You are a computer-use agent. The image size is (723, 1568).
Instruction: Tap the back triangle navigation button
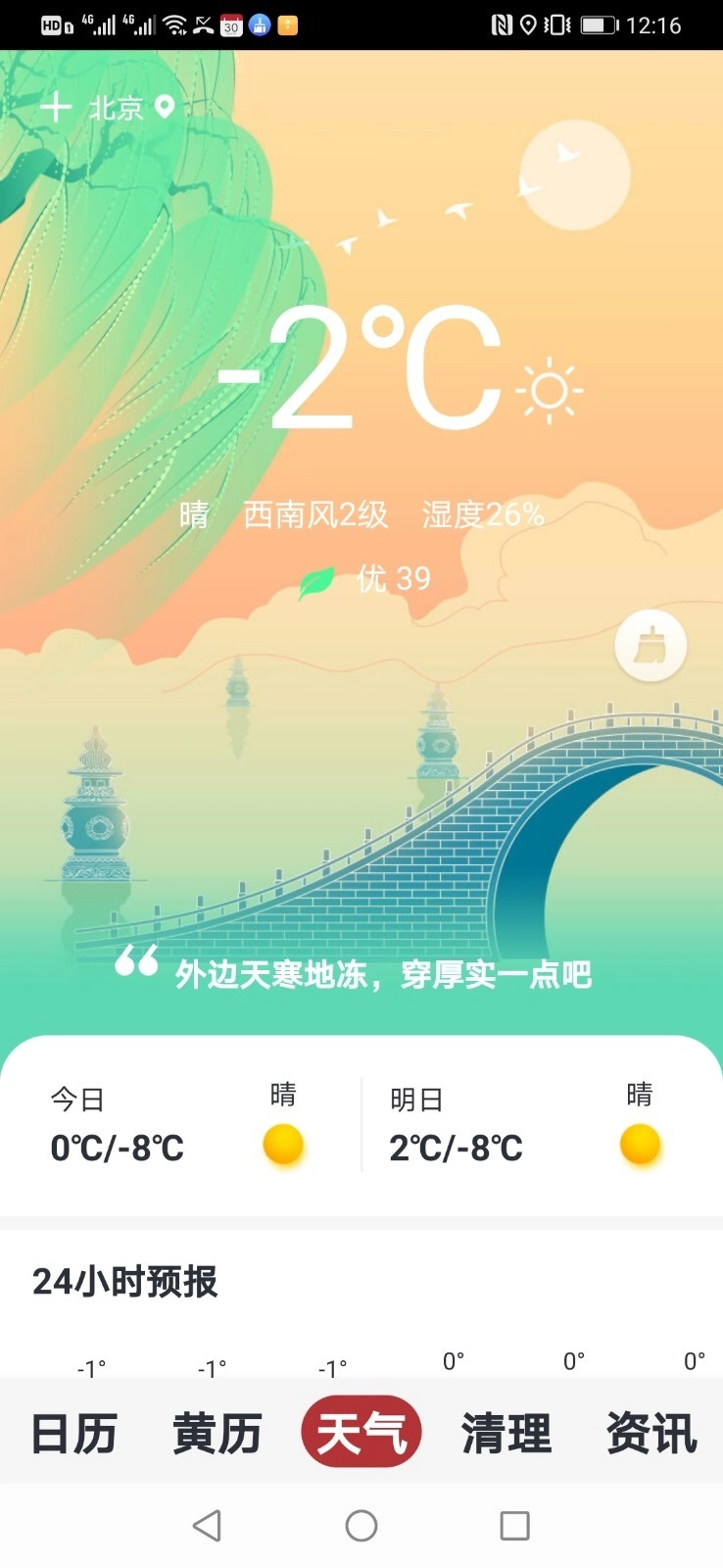(209, 1525)
